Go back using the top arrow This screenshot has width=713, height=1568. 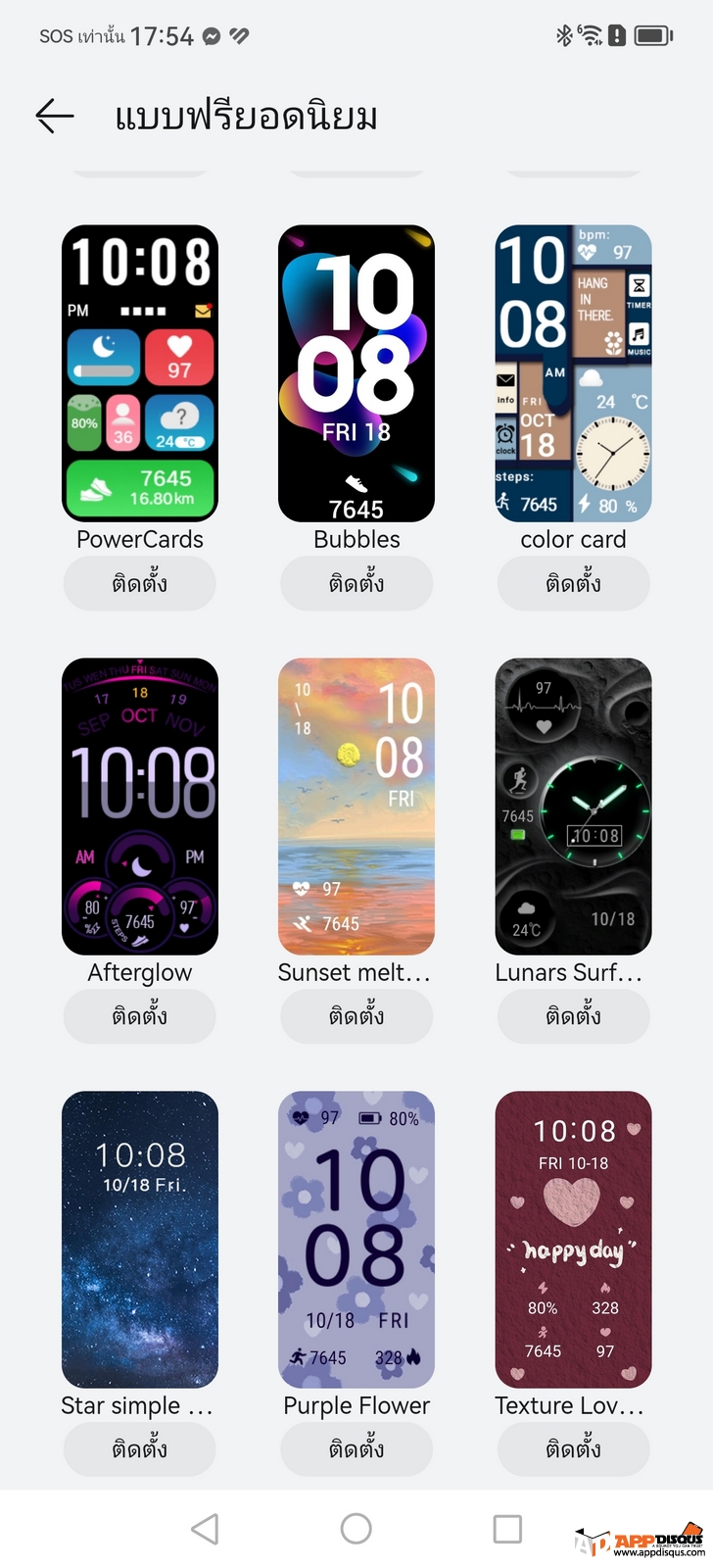tap(55, 117)
